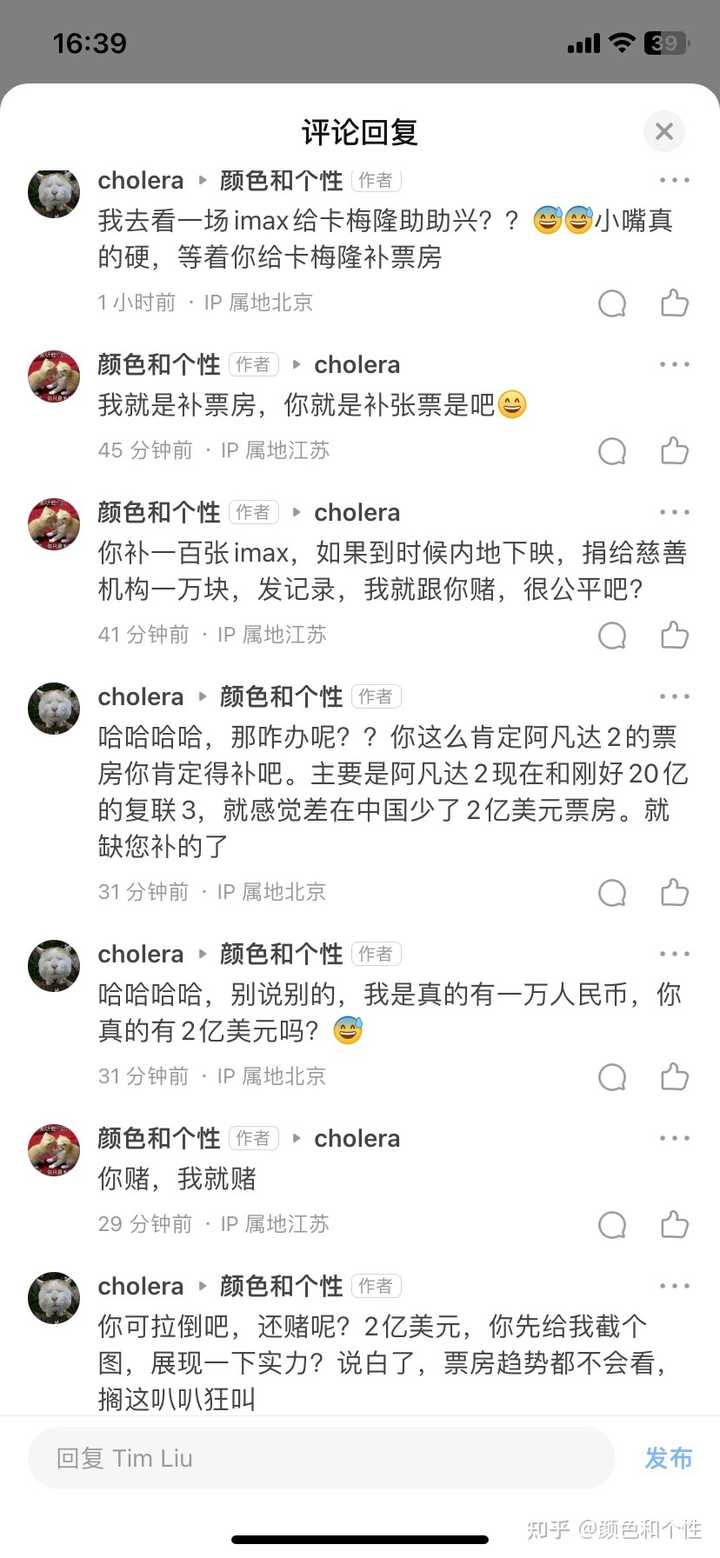Reply to the comment about 阿凡达2的票房
The image size is (720, 1558).
point(612,892)
